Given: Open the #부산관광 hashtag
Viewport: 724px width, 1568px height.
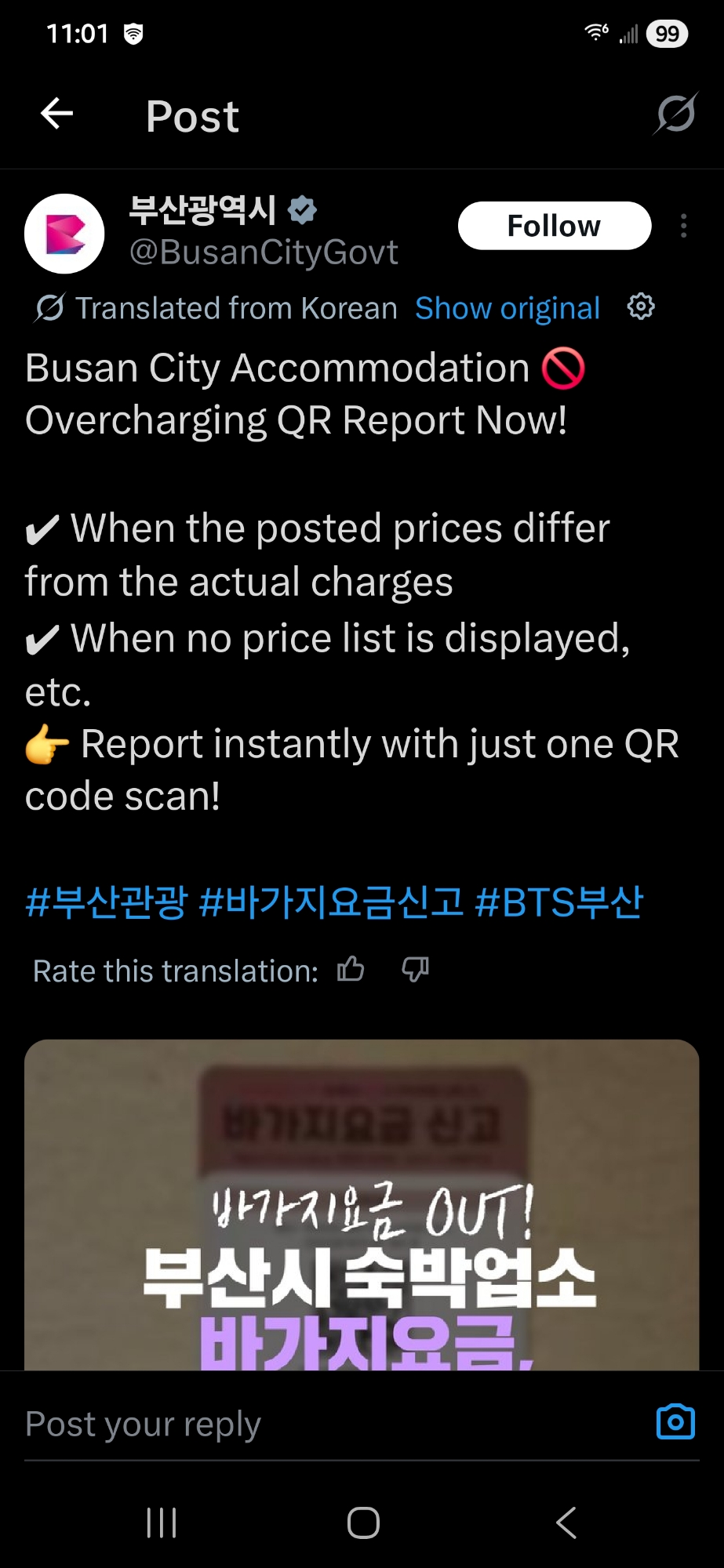Looking at the screenshot, I should (106, 902).
